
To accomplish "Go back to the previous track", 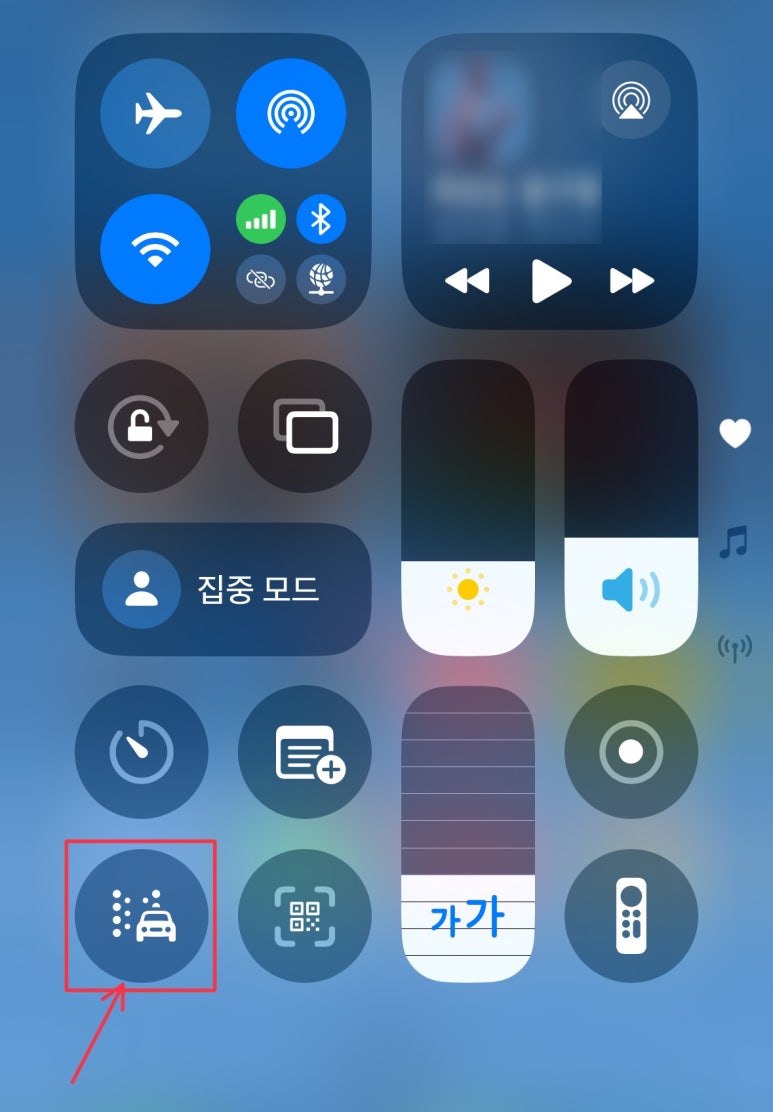I will (467, 281).
